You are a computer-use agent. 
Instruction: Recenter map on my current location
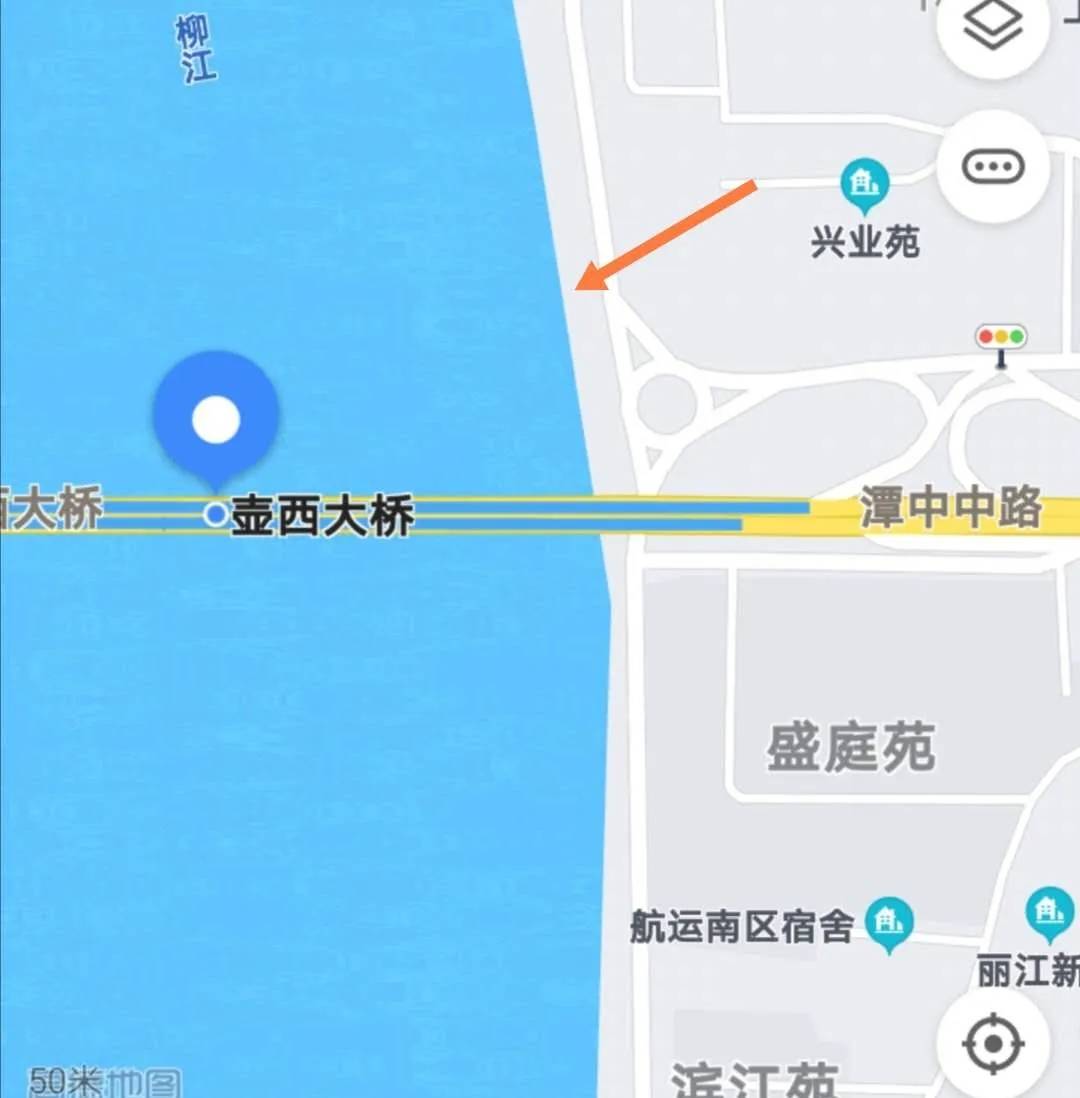992,1043
